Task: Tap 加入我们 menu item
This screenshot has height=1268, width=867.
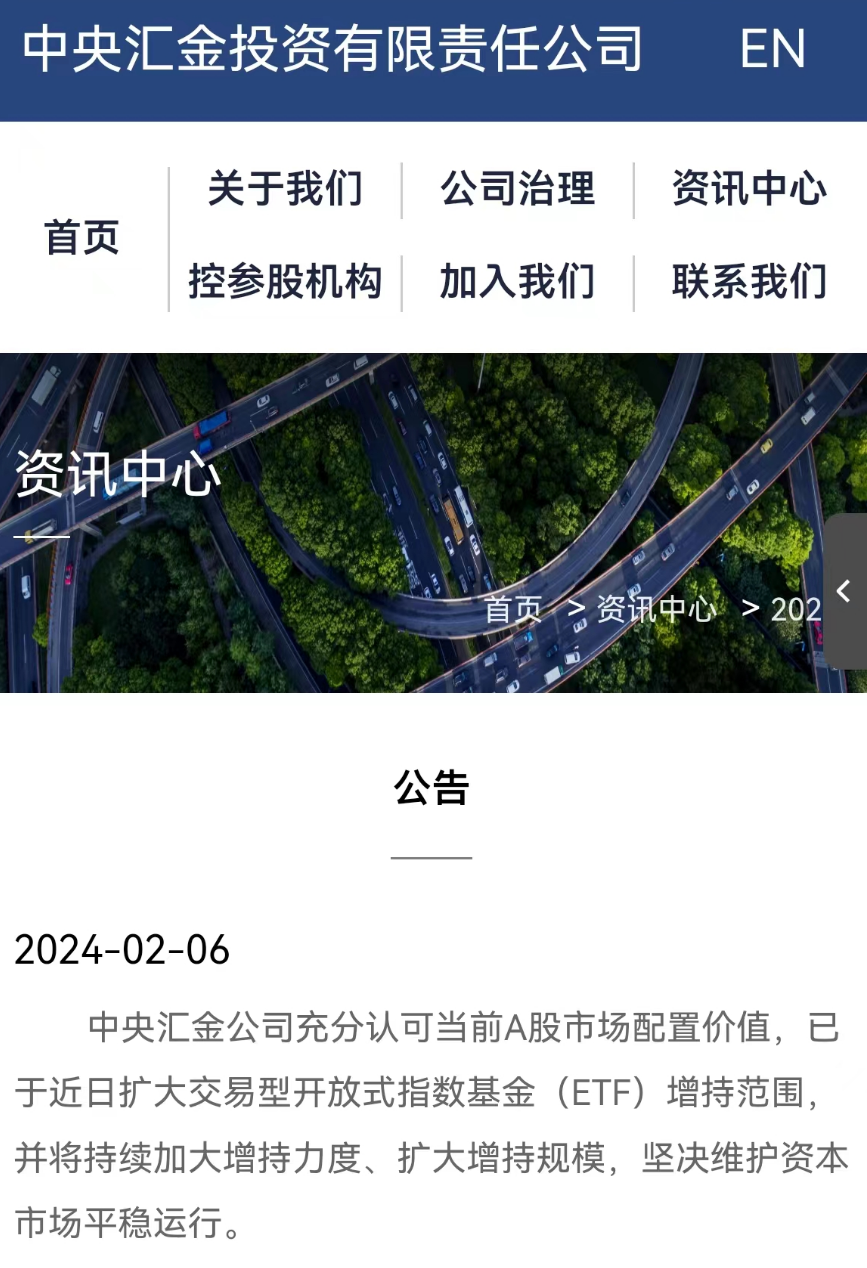Action: pyautogui.click(x=517, y=282)
